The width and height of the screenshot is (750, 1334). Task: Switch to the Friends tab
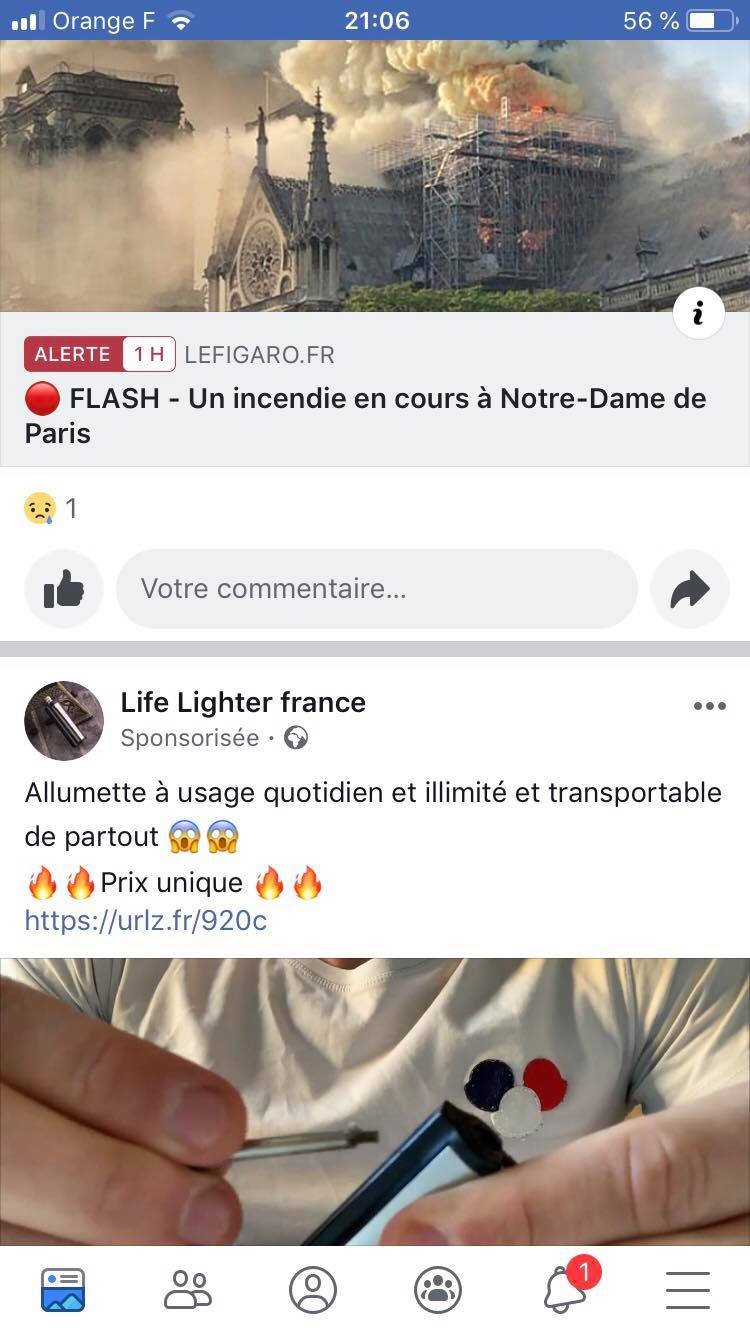point(188,1290)
